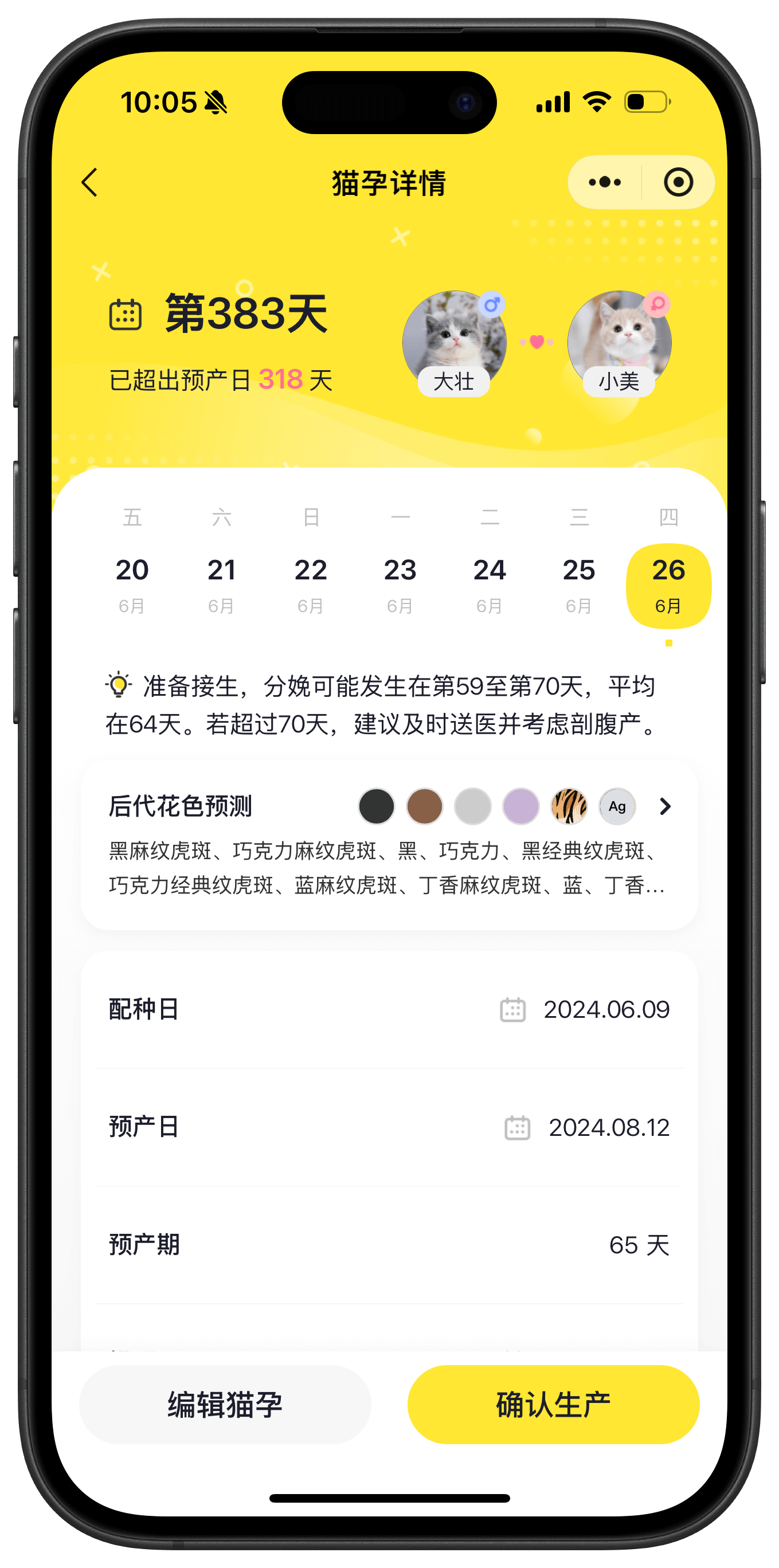Expand 后代花色预测 with the chevron arrow
The height and width of the screenshot is (1568, 779).
[x=665, y=806]
